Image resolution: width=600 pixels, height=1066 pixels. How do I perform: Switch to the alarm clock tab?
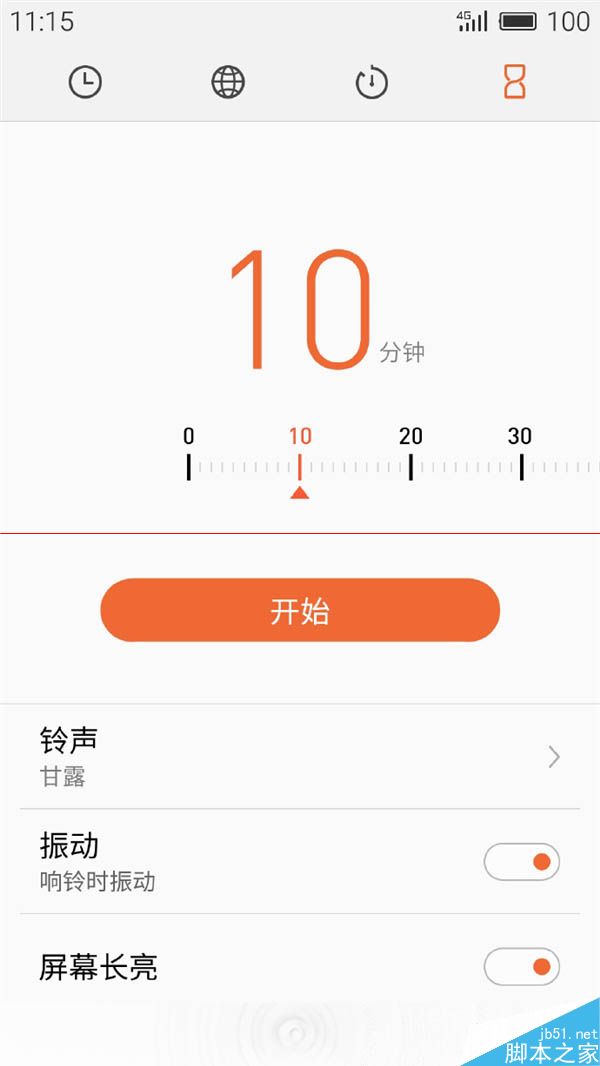coord(85,83)
